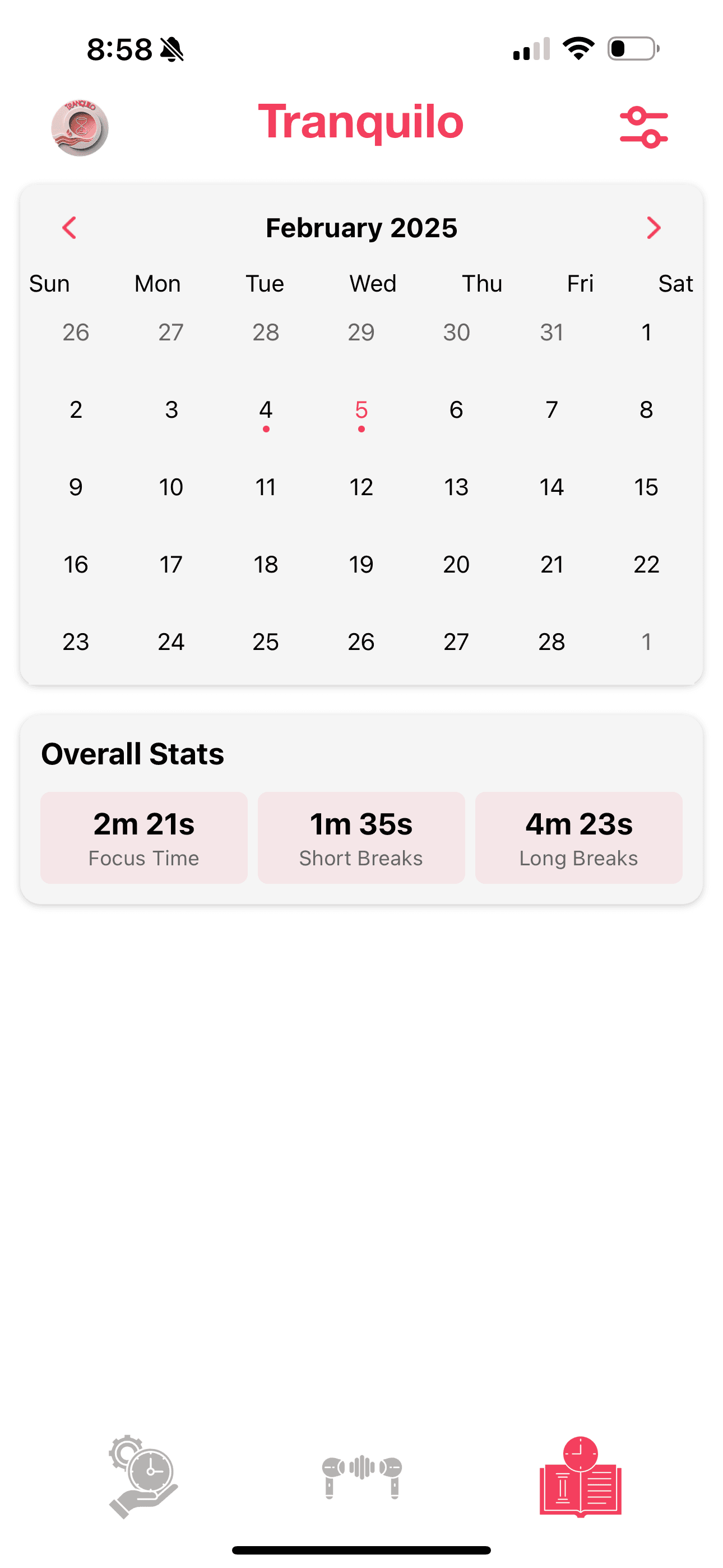Click the grayed-out March 1 date

click(646, 641)
